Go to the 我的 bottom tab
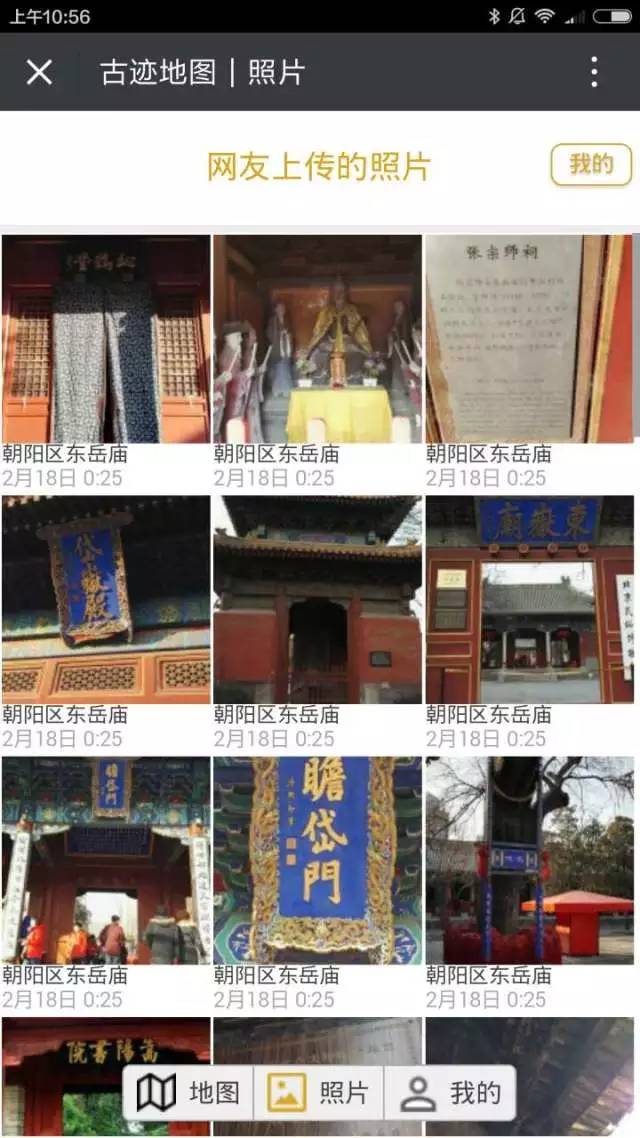The height and width of the screenshot is (1138, 640). (450, 1092)
